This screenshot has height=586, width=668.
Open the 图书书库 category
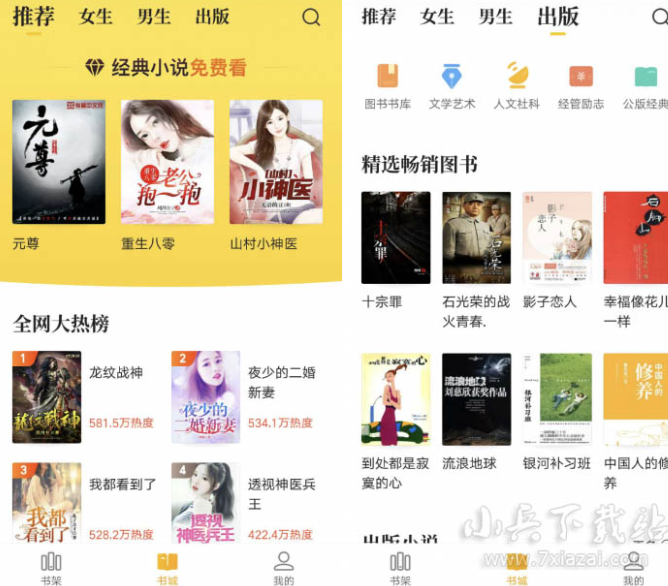tap(387, 85)
